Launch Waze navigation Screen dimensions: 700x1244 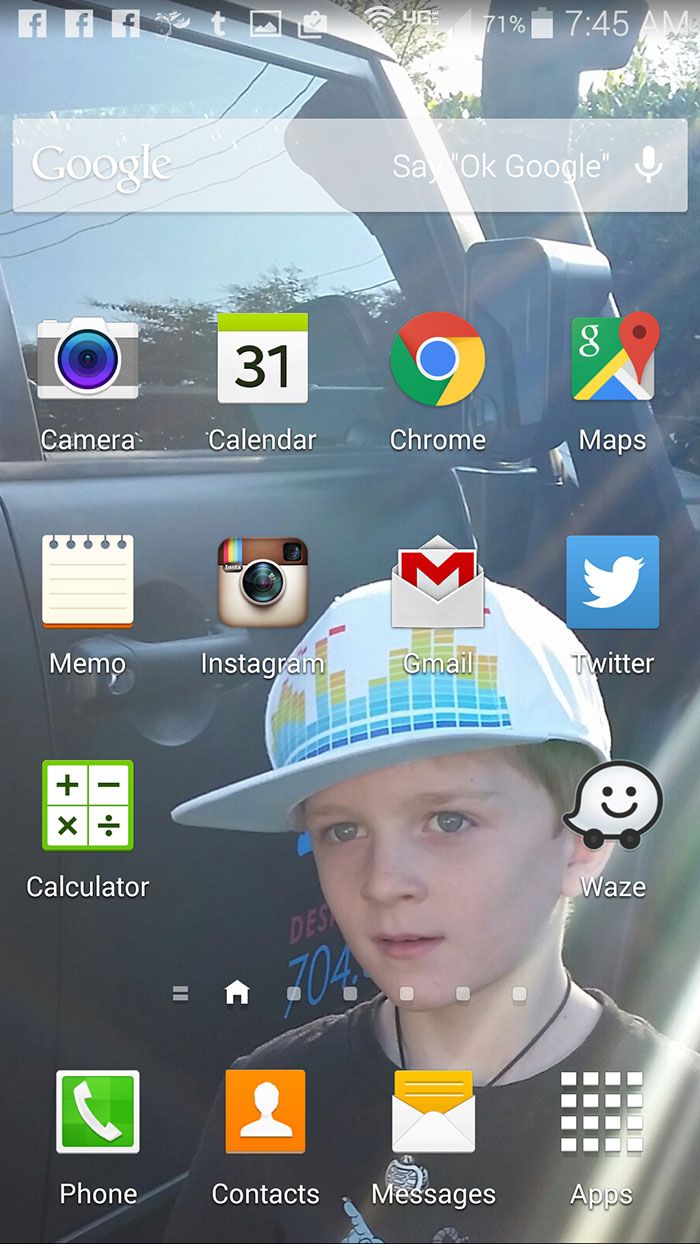tap(613, 806)
